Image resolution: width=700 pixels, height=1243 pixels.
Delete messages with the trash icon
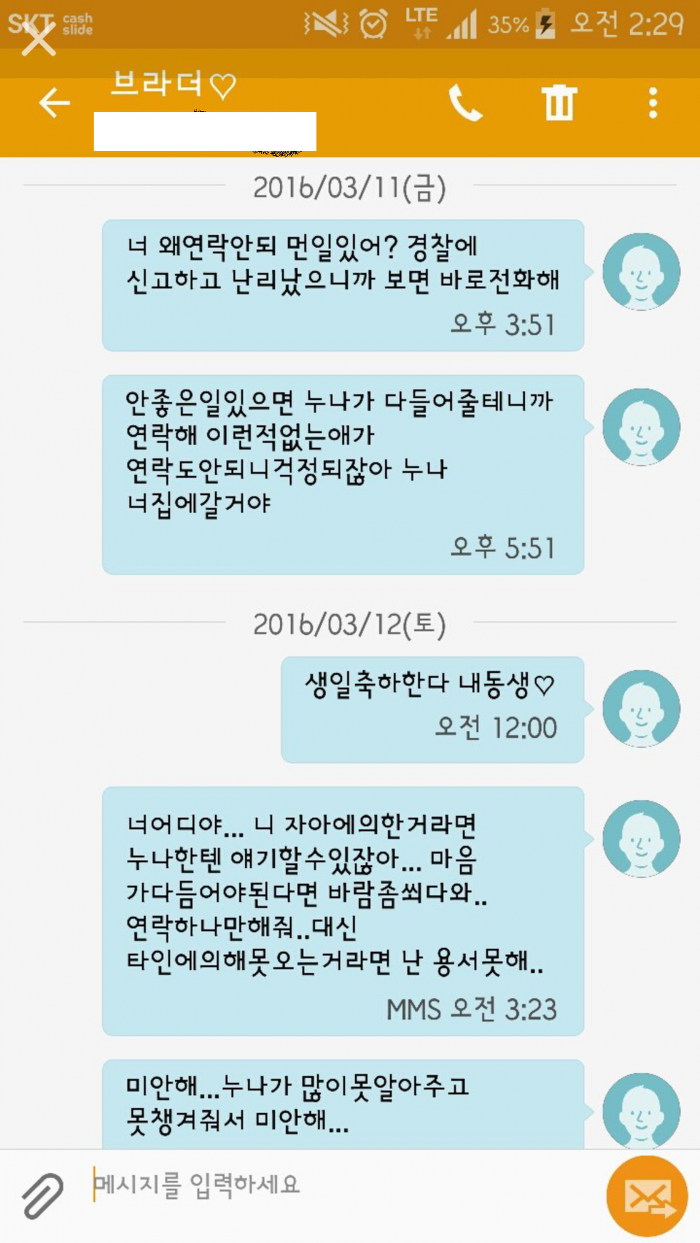[x=559, y=103]
